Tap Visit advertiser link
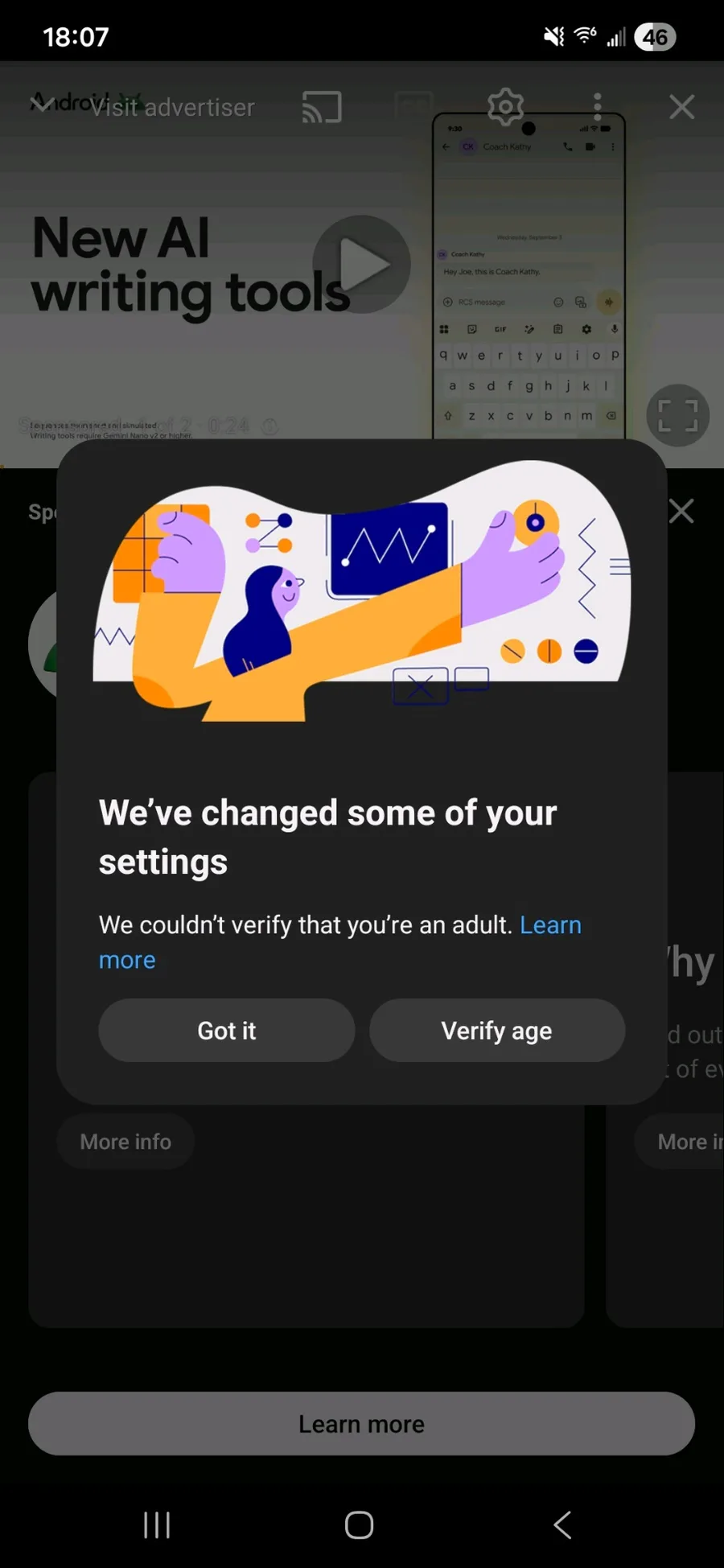724x1568 pixels. pos(172,107)
